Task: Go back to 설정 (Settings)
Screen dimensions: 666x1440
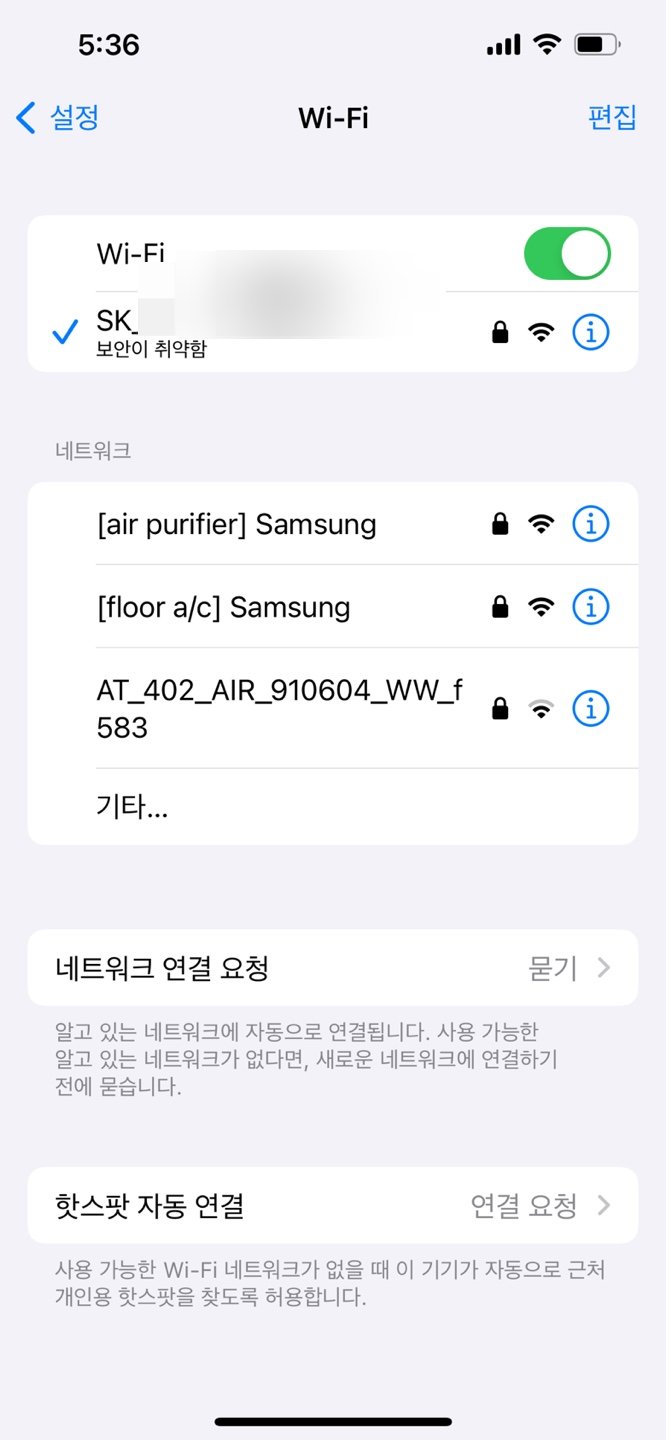Action: tap(58, 118)
